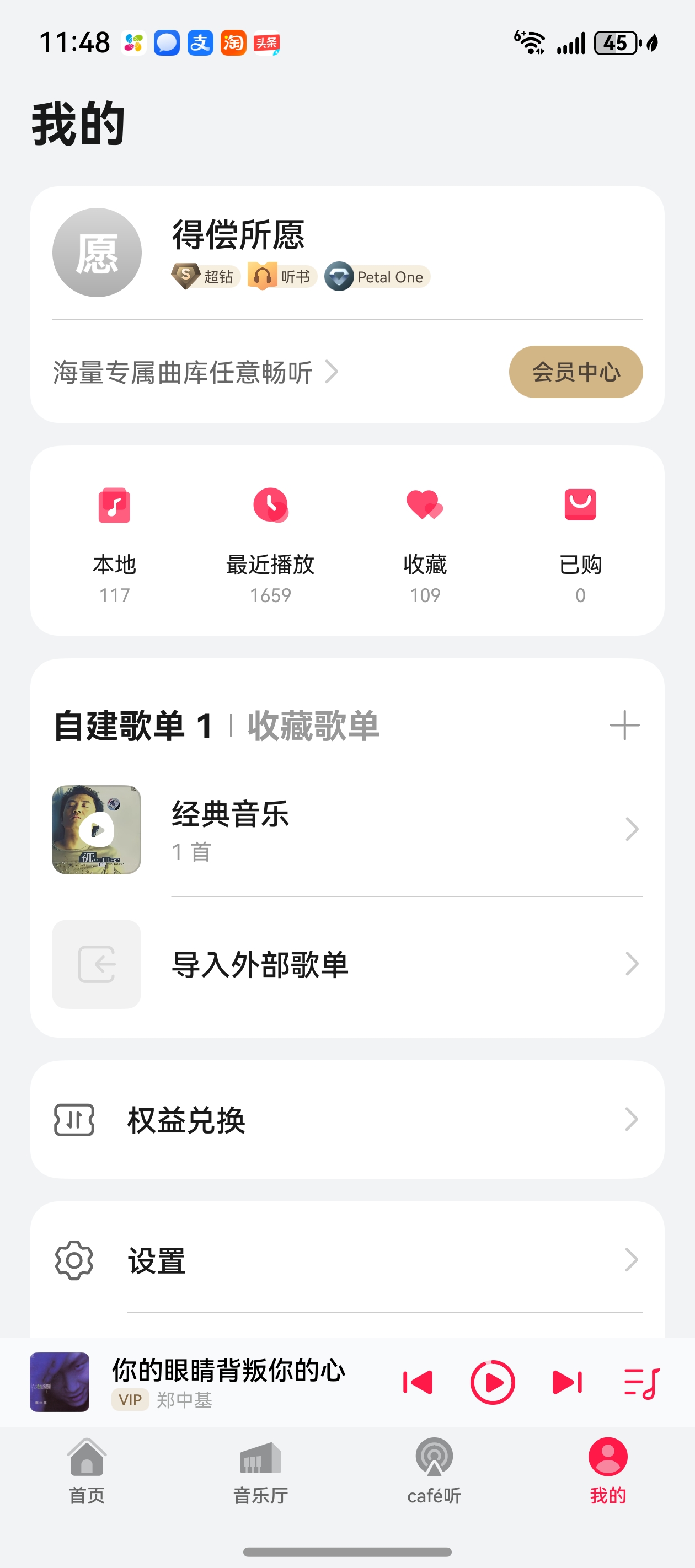Open the 权益兑换 redemption ticket icon
The image size is (695, 1568).
pos(73,1120)
